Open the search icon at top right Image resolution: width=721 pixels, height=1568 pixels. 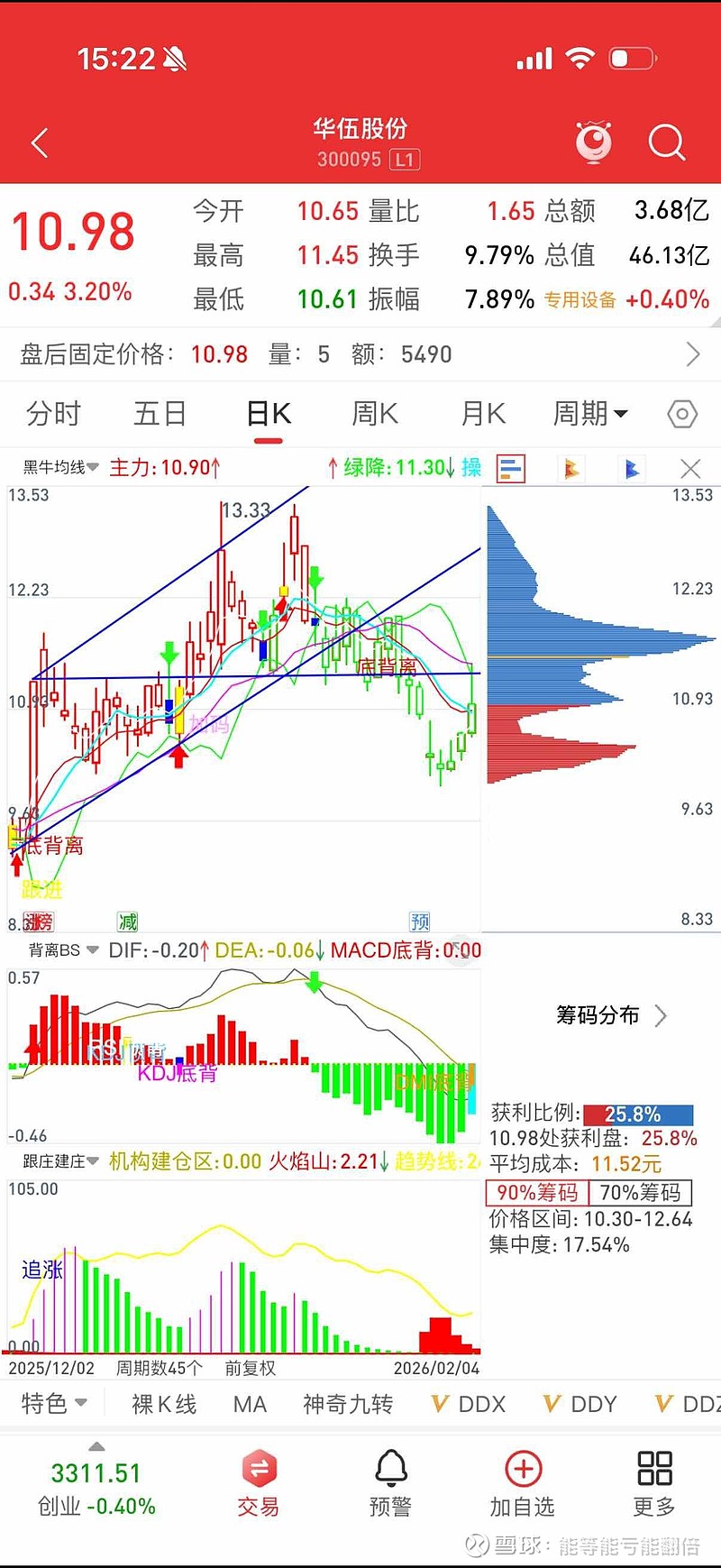(x=667, y=142)
